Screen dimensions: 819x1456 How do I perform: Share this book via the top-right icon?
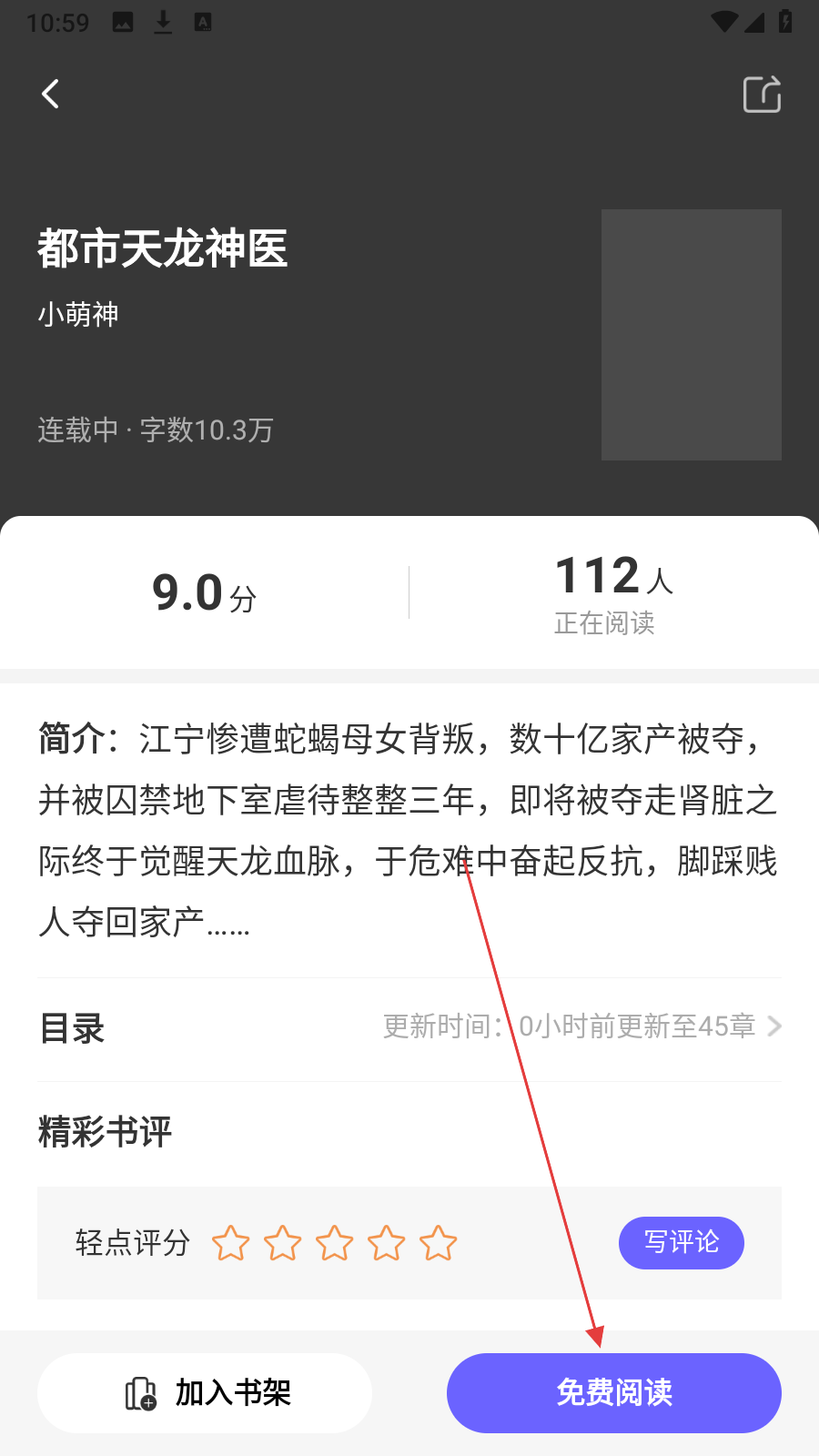pos(762,94)
